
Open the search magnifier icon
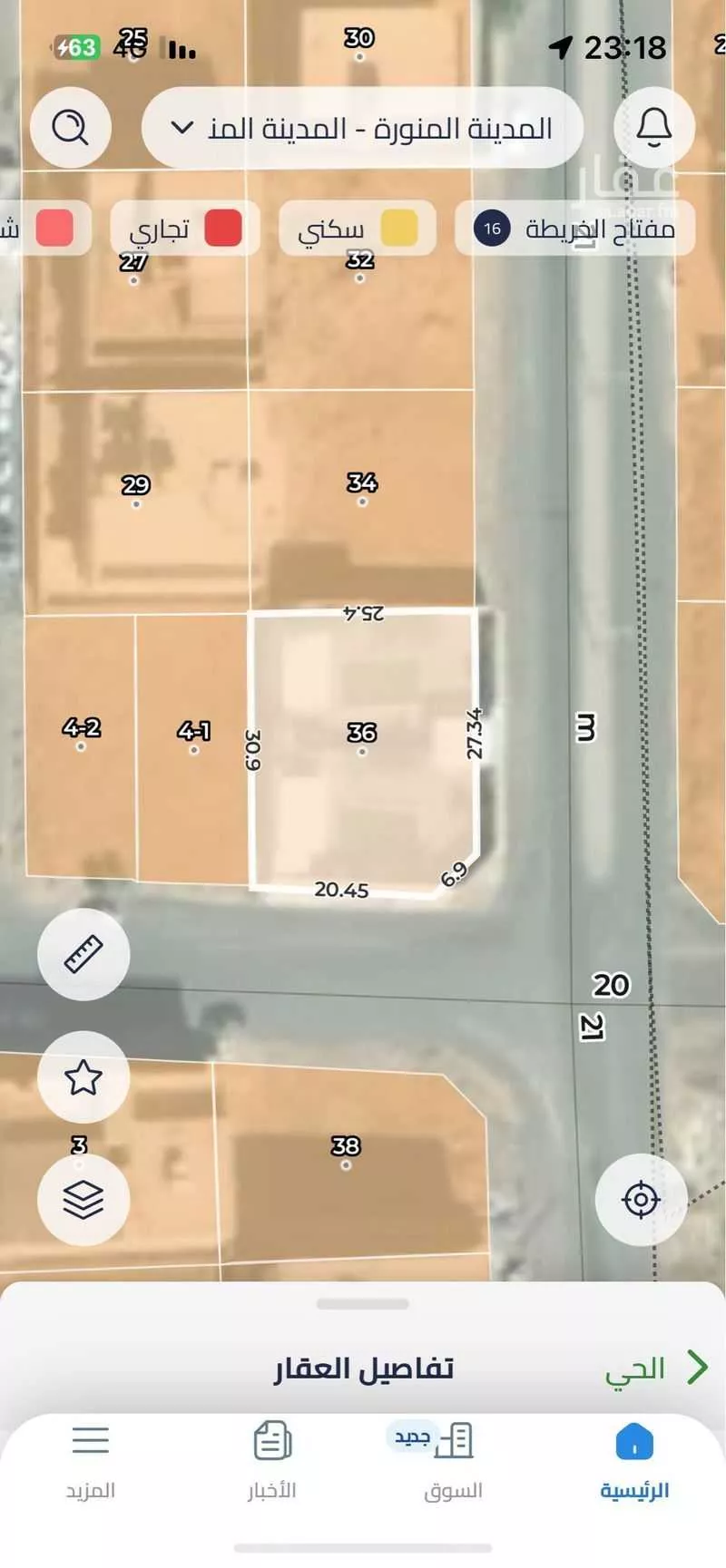pos(71,128)
